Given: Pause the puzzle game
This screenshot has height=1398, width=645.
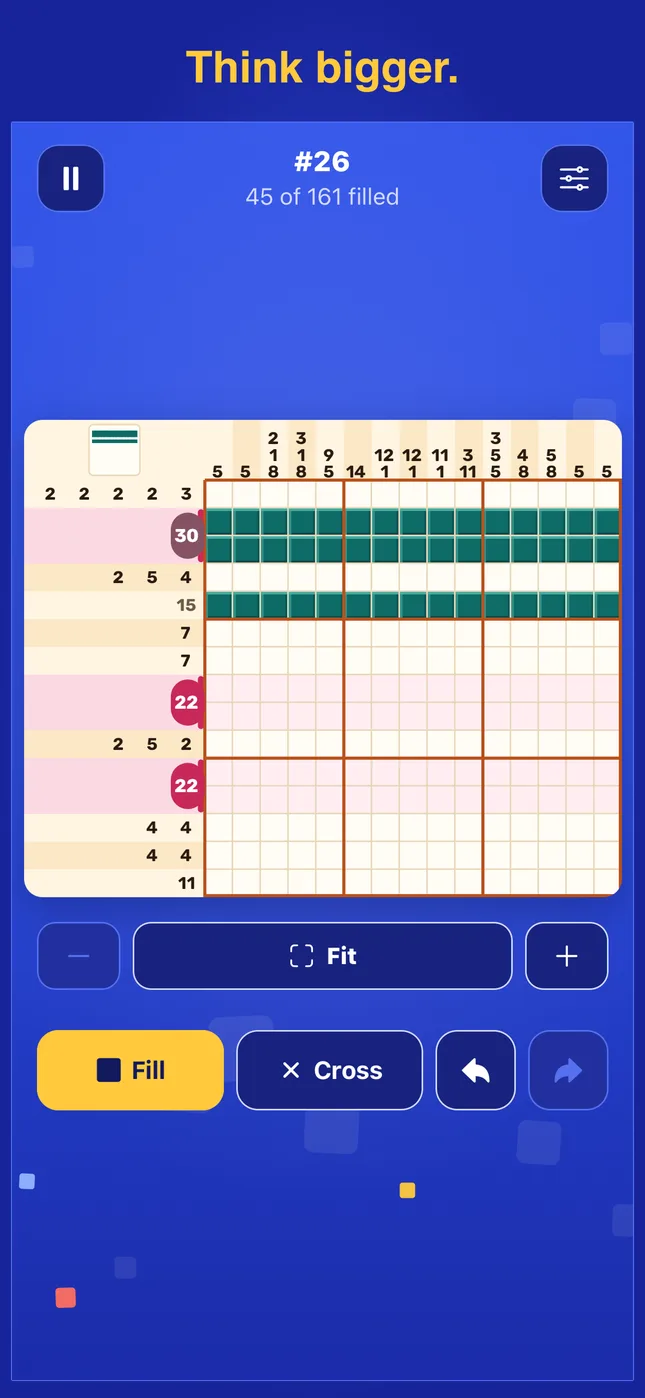Looking at the screenshot, I should 71,179.
